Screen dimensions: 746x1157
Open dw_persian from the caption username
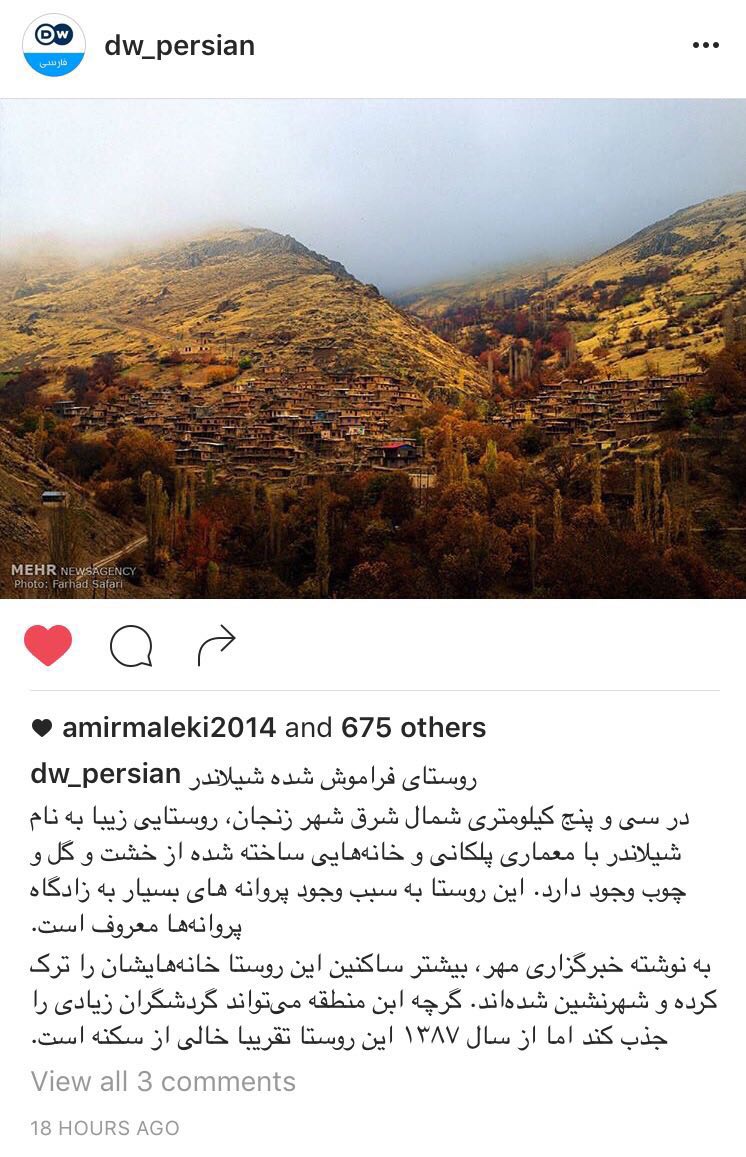pyautogui.click(x=105, y=774)
